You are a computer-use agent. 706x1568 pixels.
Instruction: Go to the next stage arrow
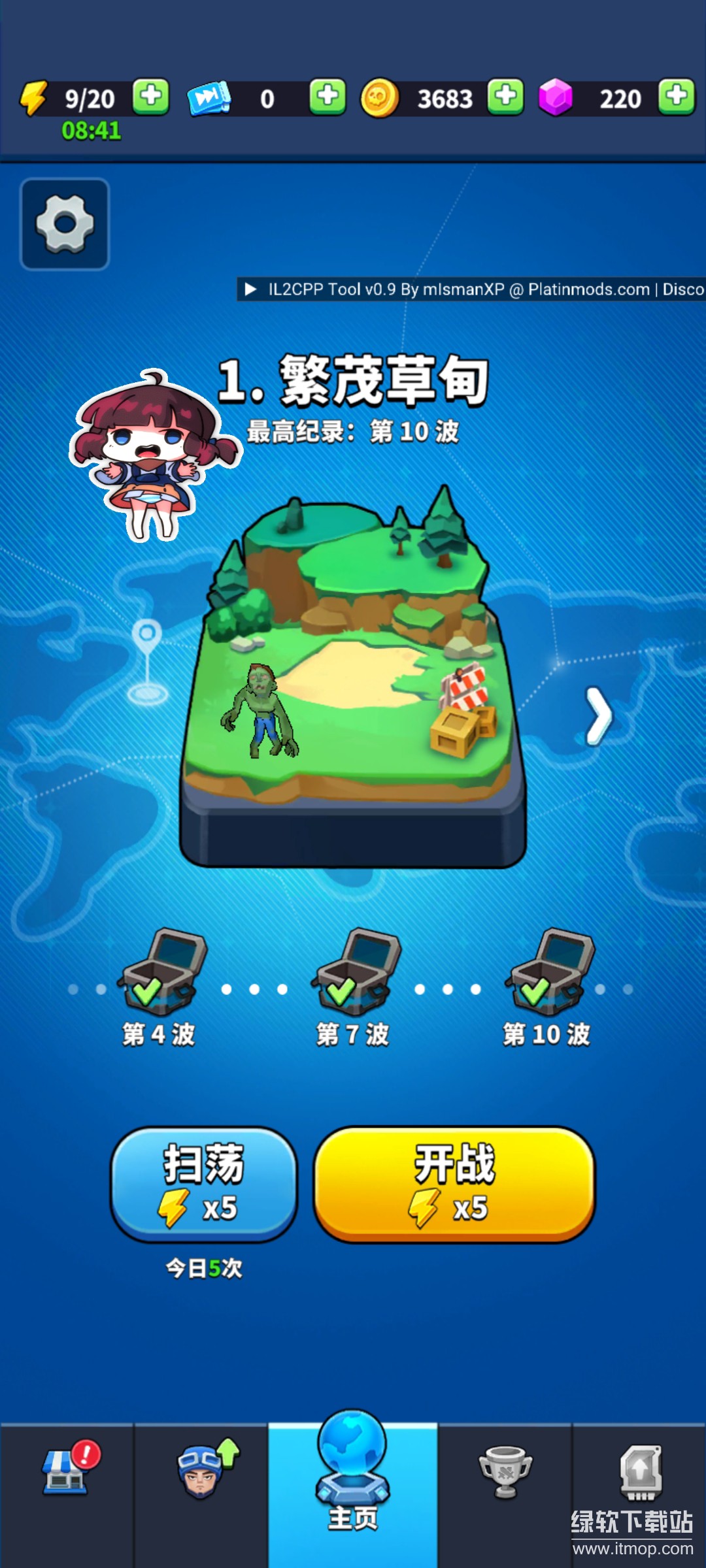pos(598,716)
